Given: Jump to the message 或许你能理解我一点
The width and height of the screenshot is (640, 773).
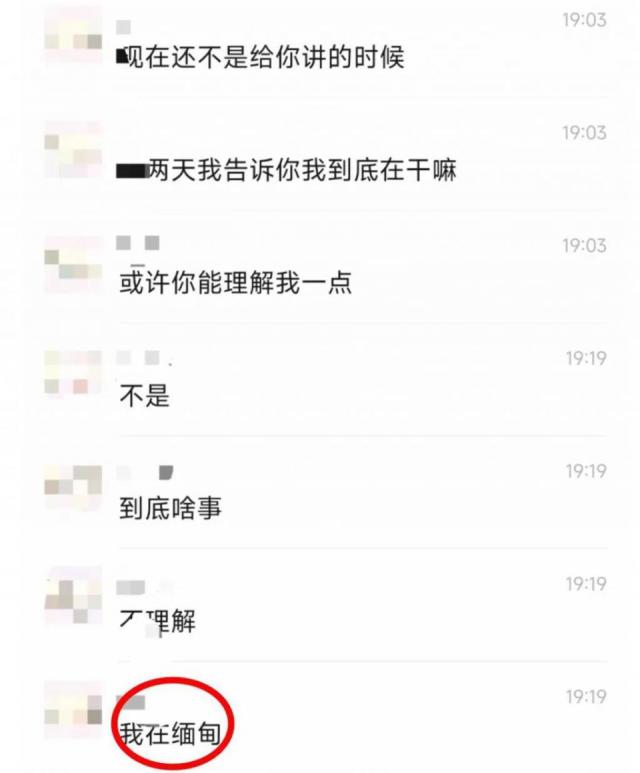Looking at the screenshot, I should (x=235, y=284).
